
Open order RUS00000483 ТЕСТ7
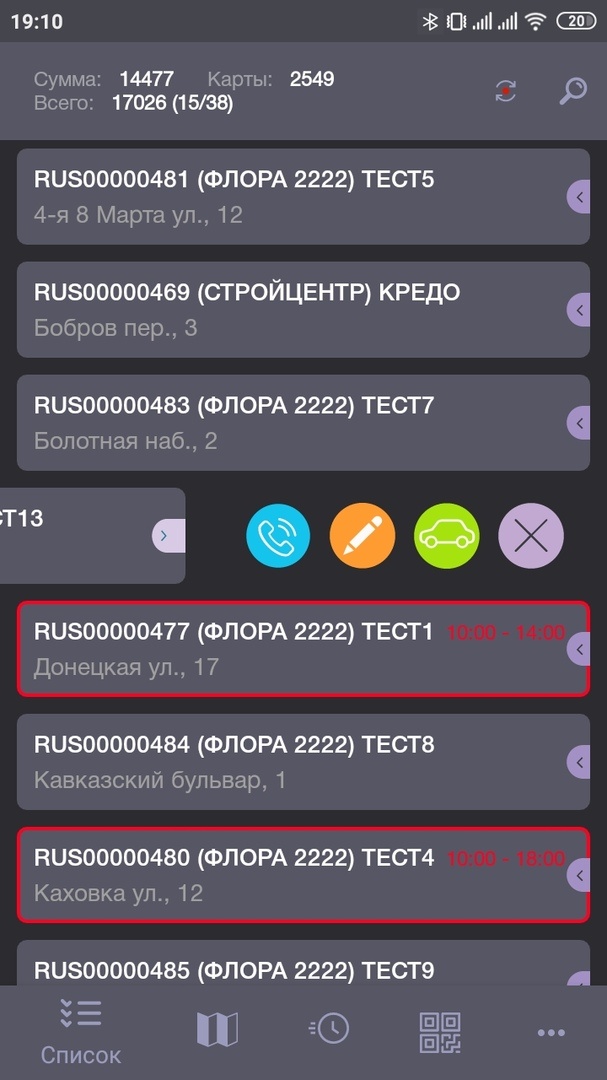pos(303,423)
